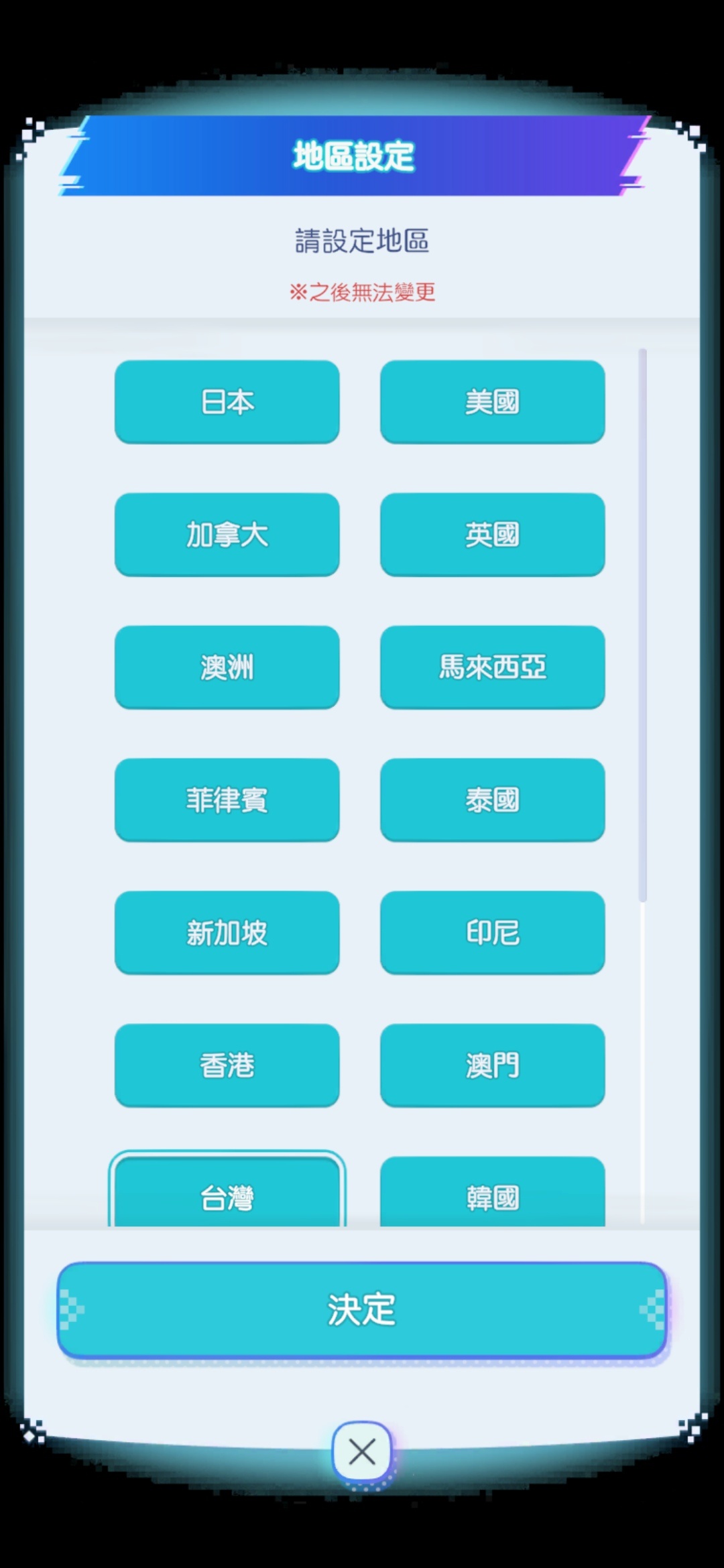Image resolution: width=724 pixels, height=1568 pixels.
Task: Choose 澳門 region button
Action: click(x=492, y=1065)
